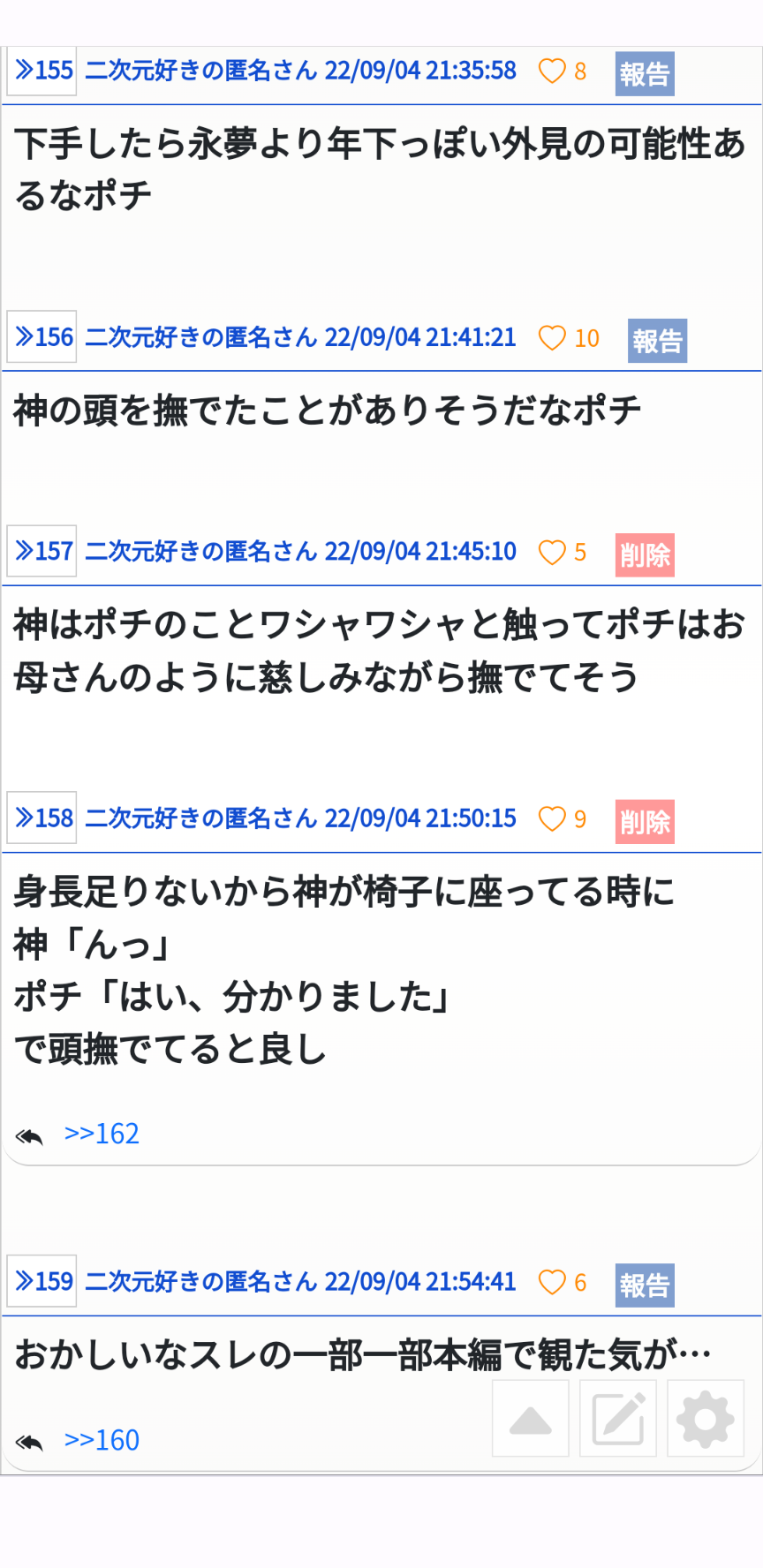Open settings gear icon

(705, 1419)
